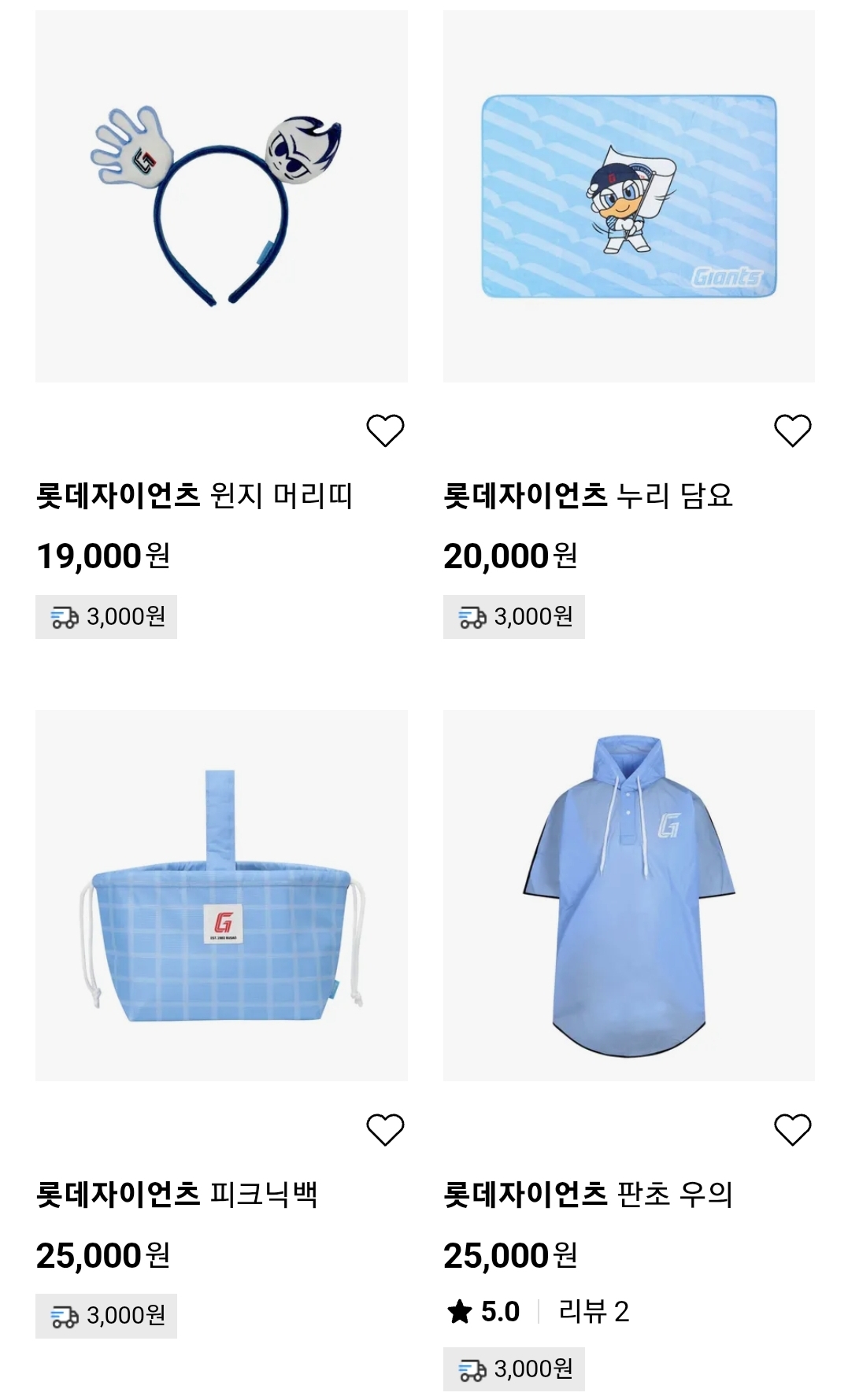View the 롯데자이언츠 피크닉백 product image
The width and height of the screenshot is (848, 1400).
click(x=221, y=896)
